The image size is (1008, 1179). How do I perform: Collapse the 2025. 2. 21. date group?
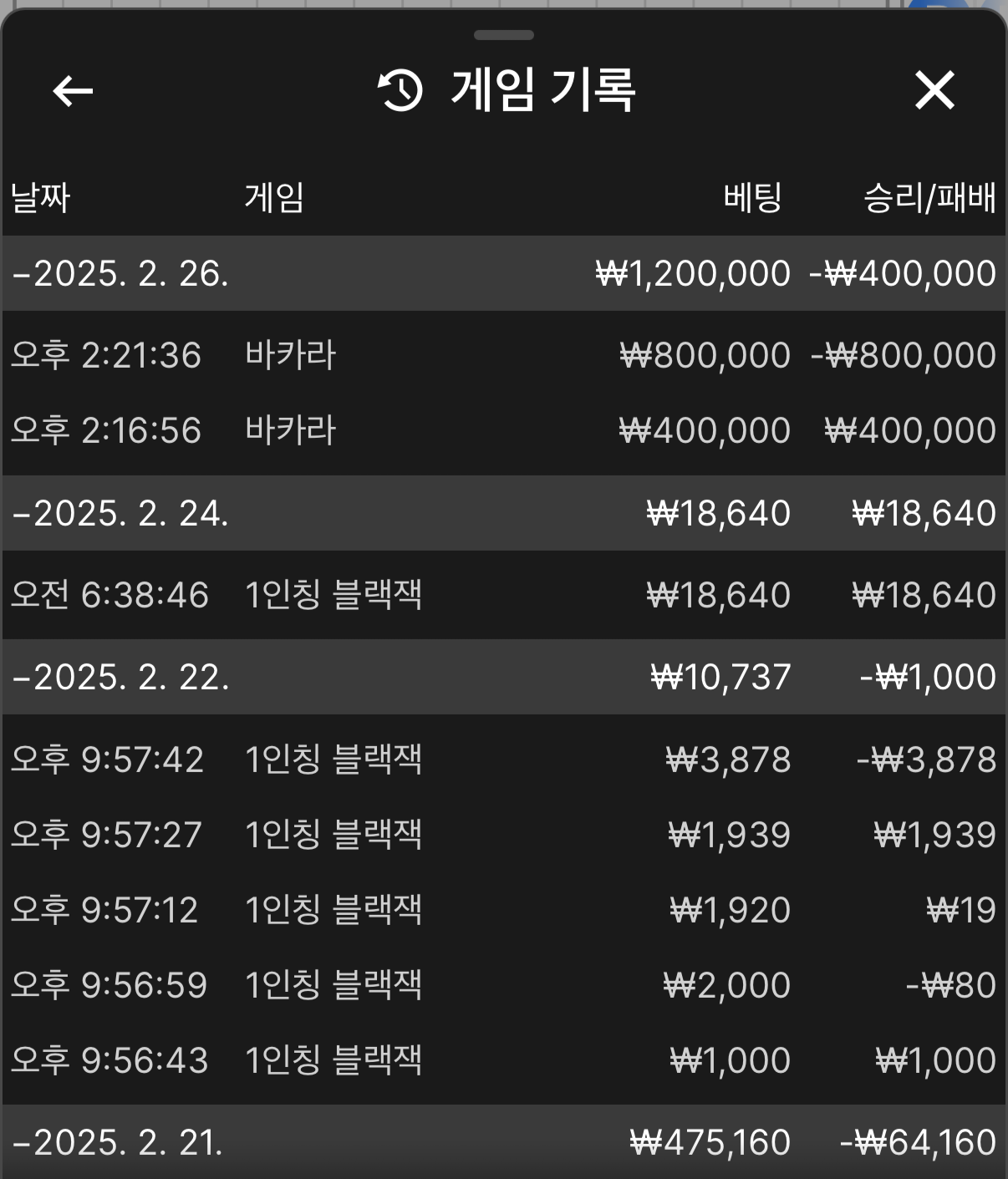point(119,1142)
